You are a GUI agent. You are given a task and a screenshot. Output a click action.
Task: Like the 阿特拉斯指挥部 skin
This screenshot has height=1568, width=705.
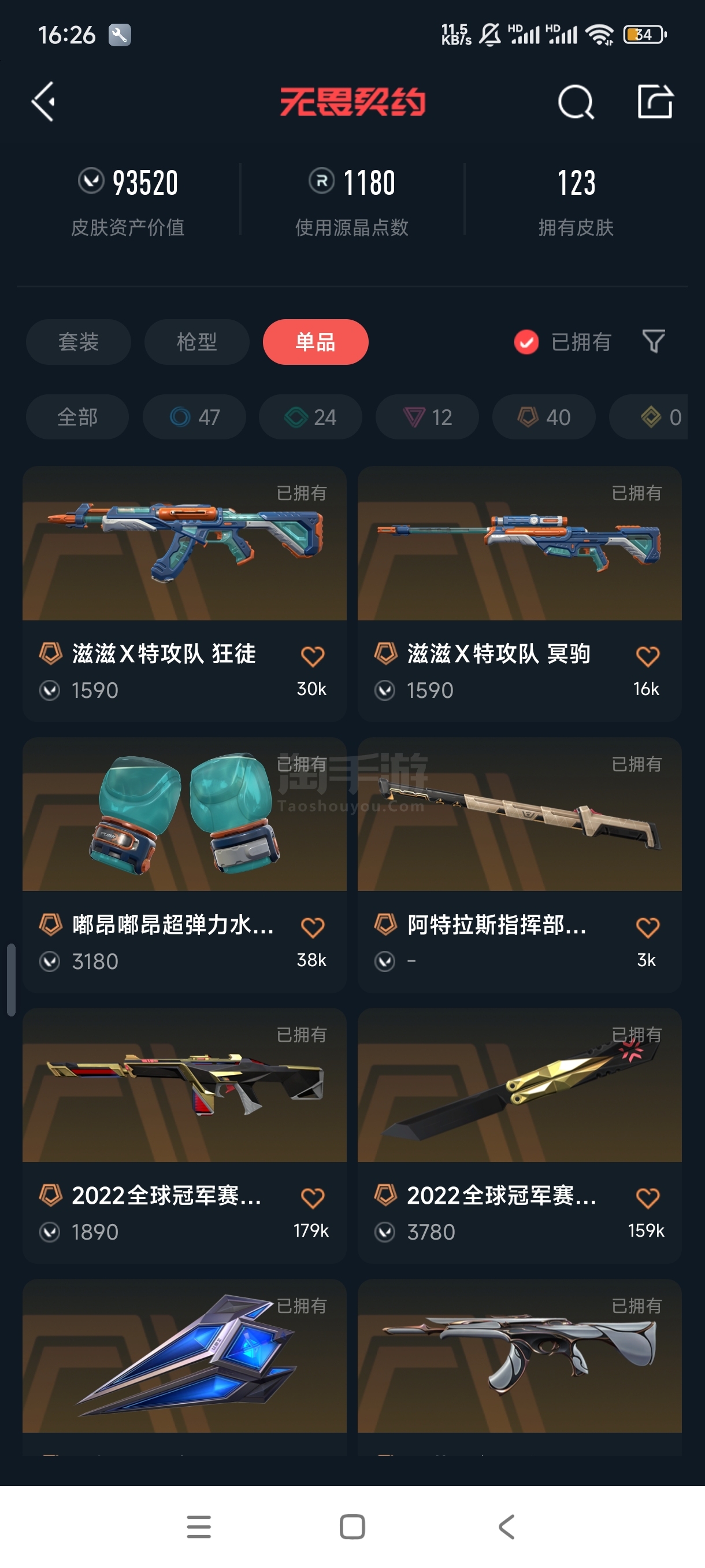[647, 927]
